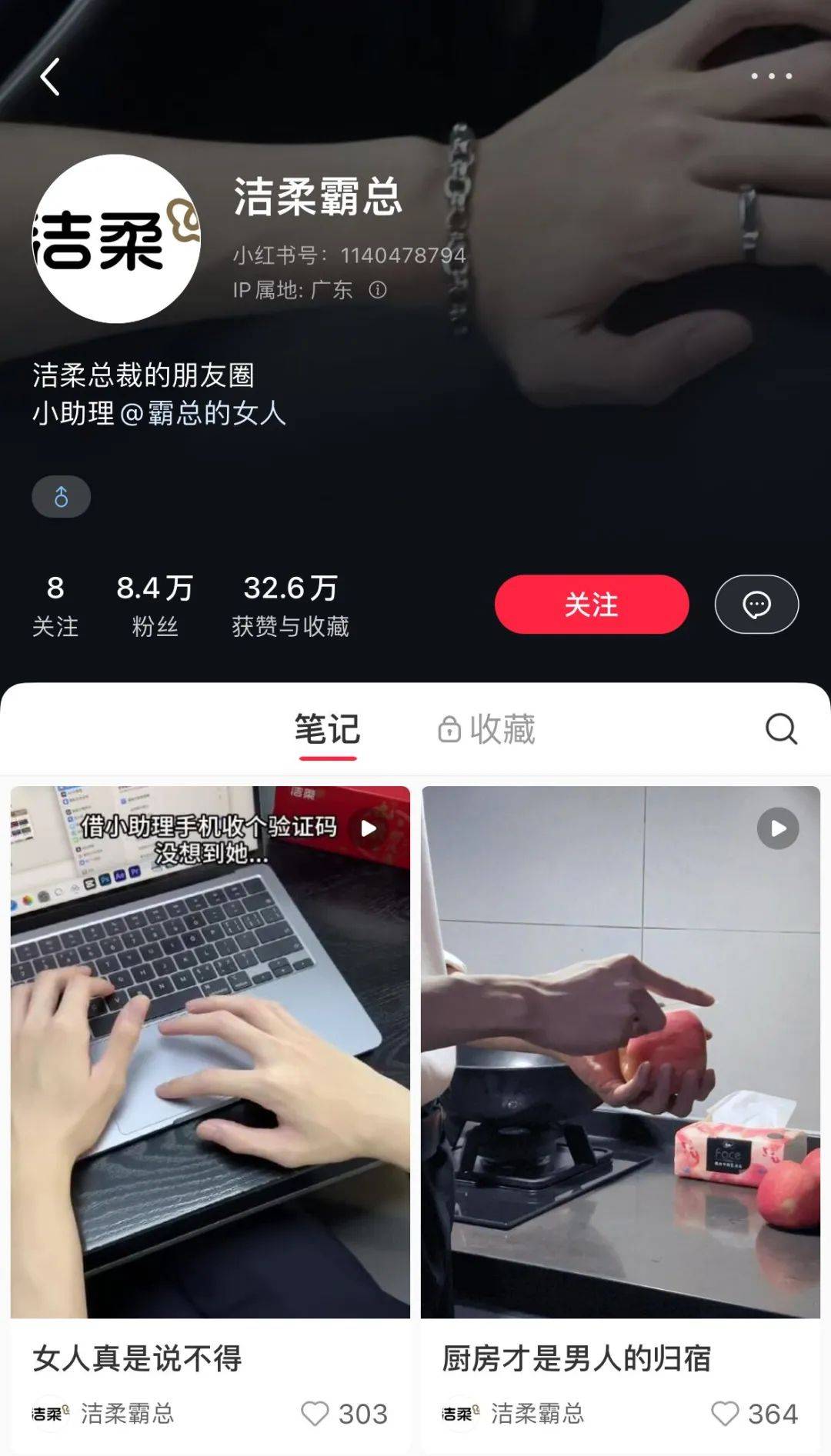831x1456 pixels.
Task: Tap the IP属地 info icon
Action: coord(378,290)
